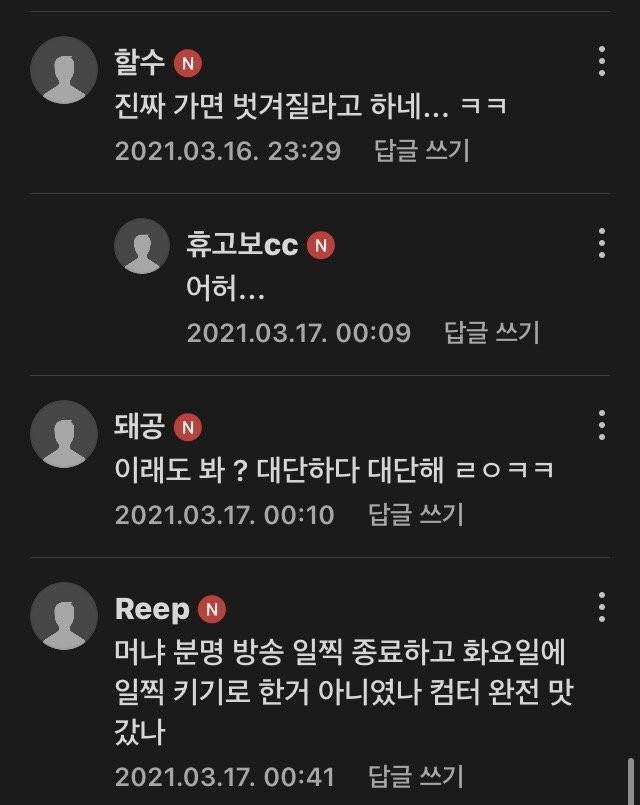Open 할수's profile avatar

[x=65, y=71]
